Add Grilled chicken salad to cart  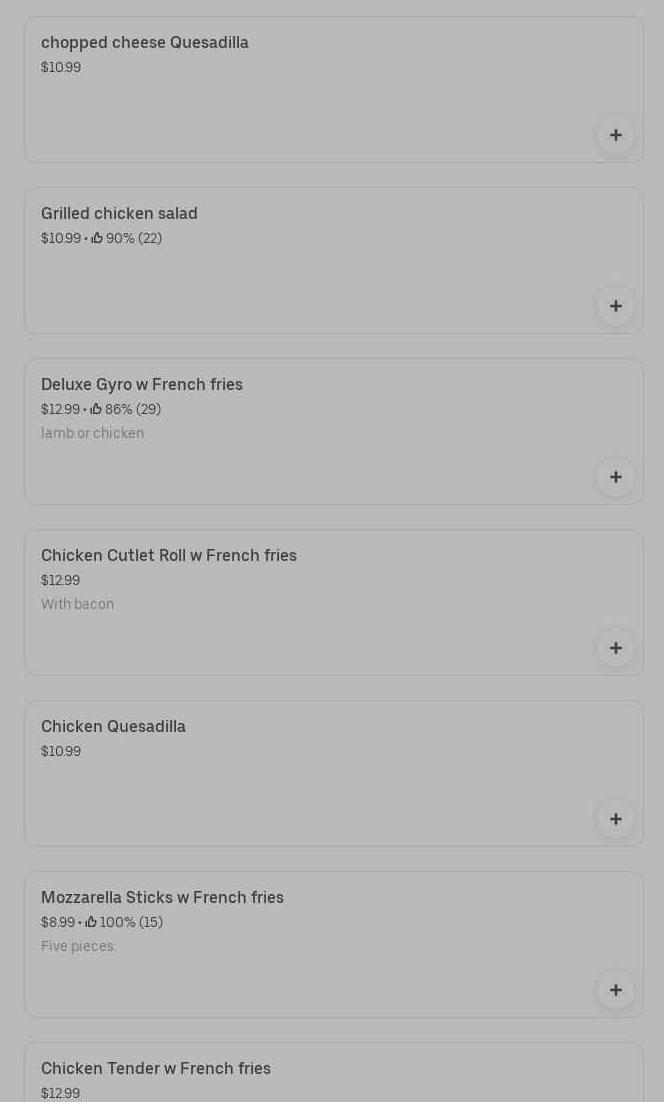click(x=616, y=306)
